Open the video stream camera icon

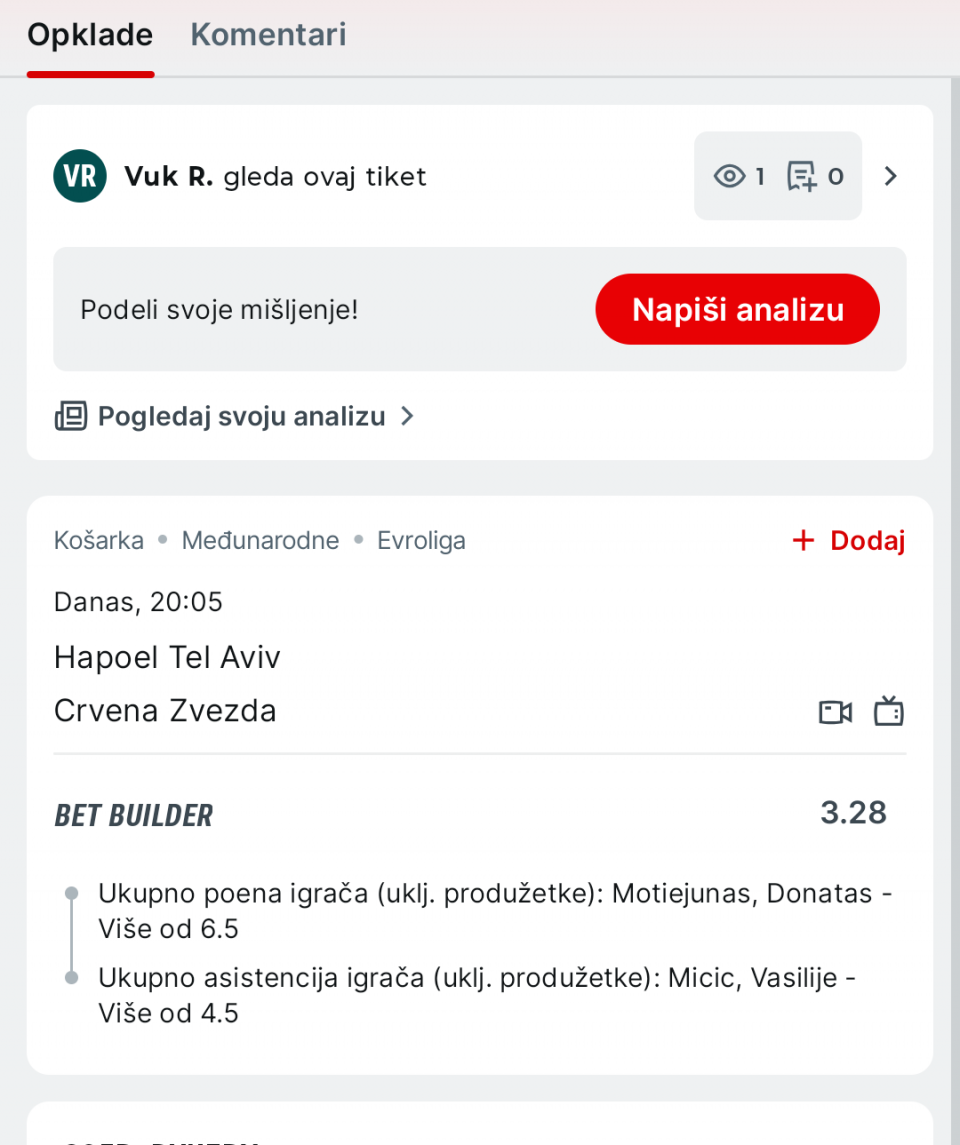[835, 712]
